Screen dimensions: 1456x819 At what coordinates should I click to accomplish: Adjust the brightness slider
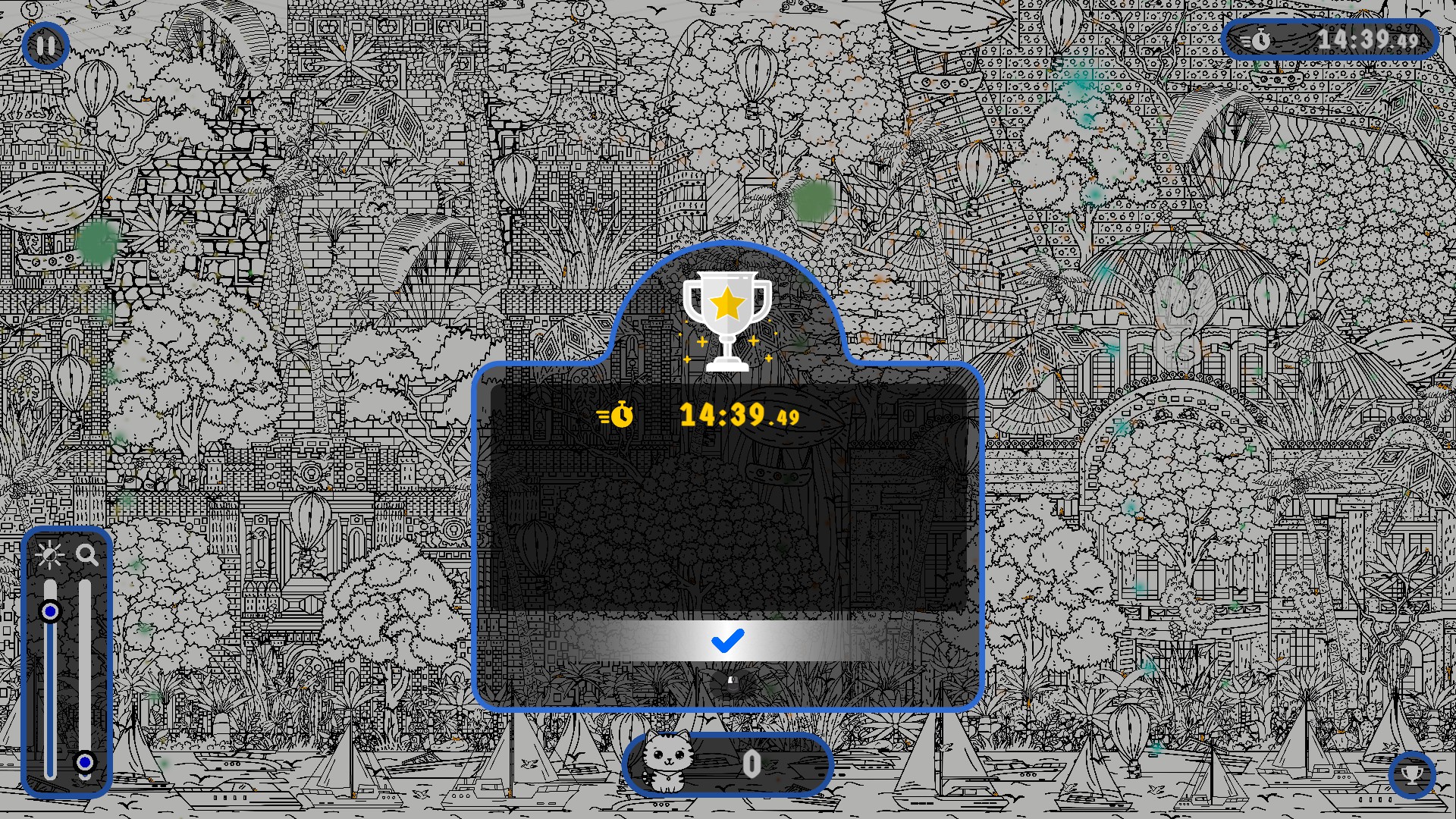(x=50, y=611)
